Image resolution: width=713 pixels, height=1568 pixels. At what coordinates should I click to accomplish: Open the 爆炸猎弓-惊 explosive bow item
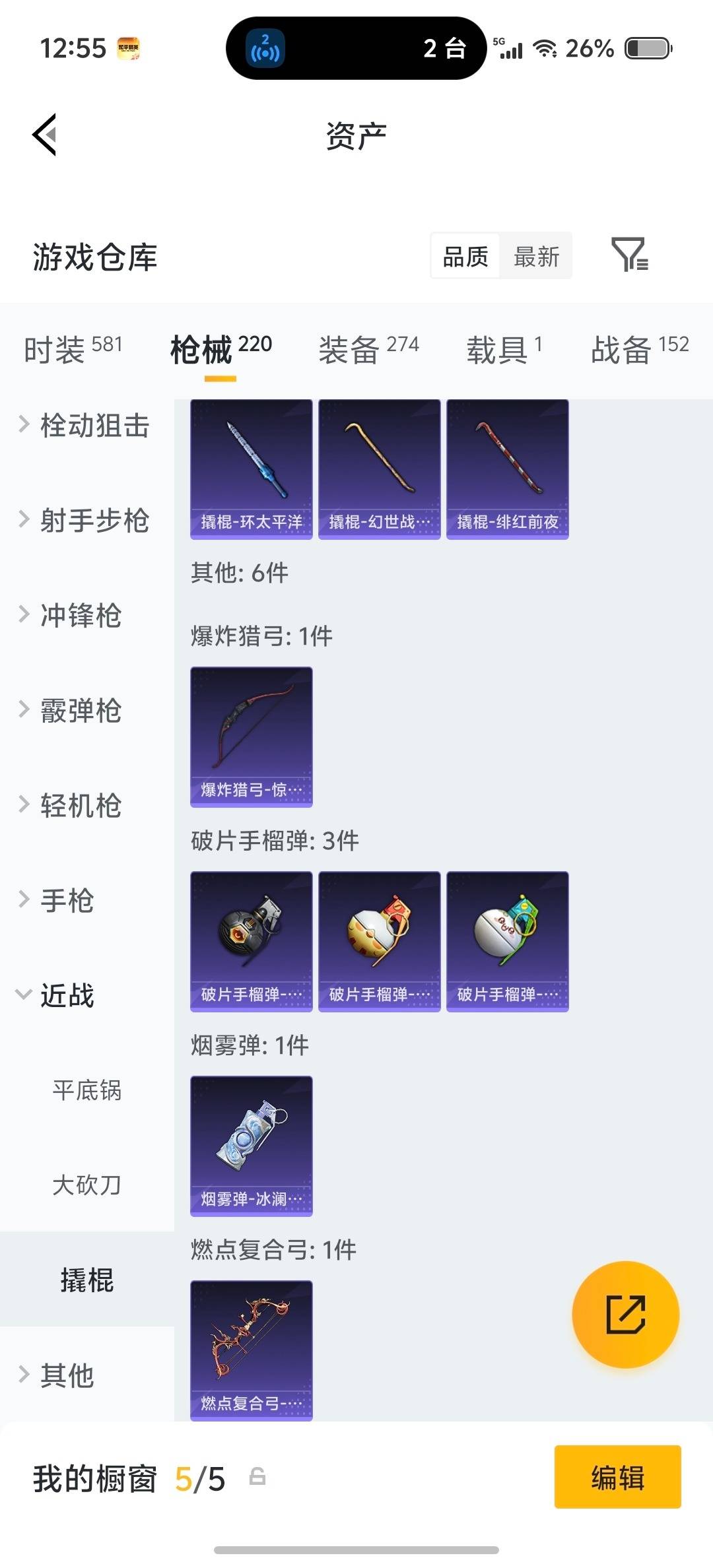coord(250,736)
